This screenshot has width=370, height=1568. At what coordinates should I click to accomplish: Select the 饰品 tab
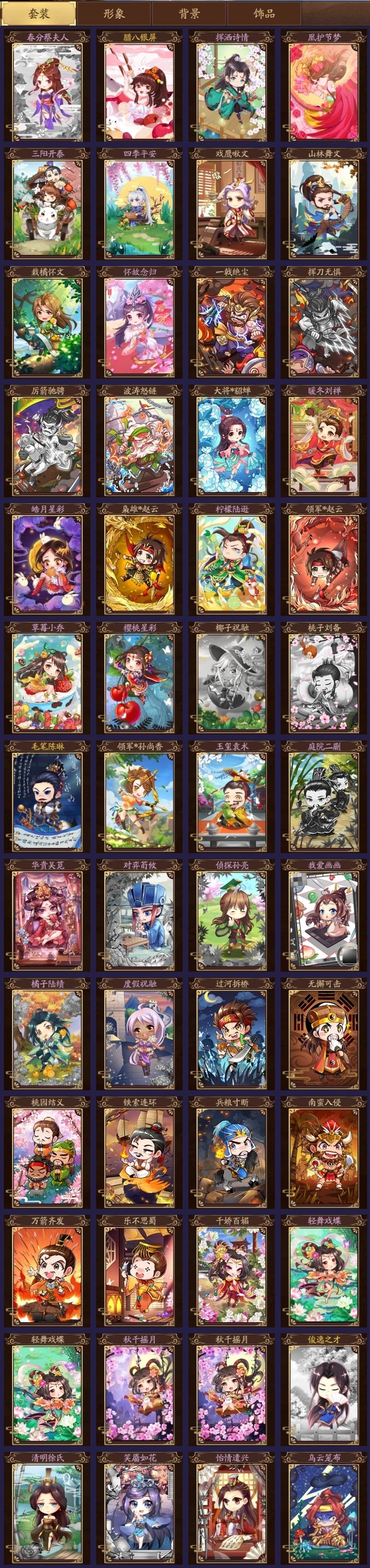pos(264,13)
